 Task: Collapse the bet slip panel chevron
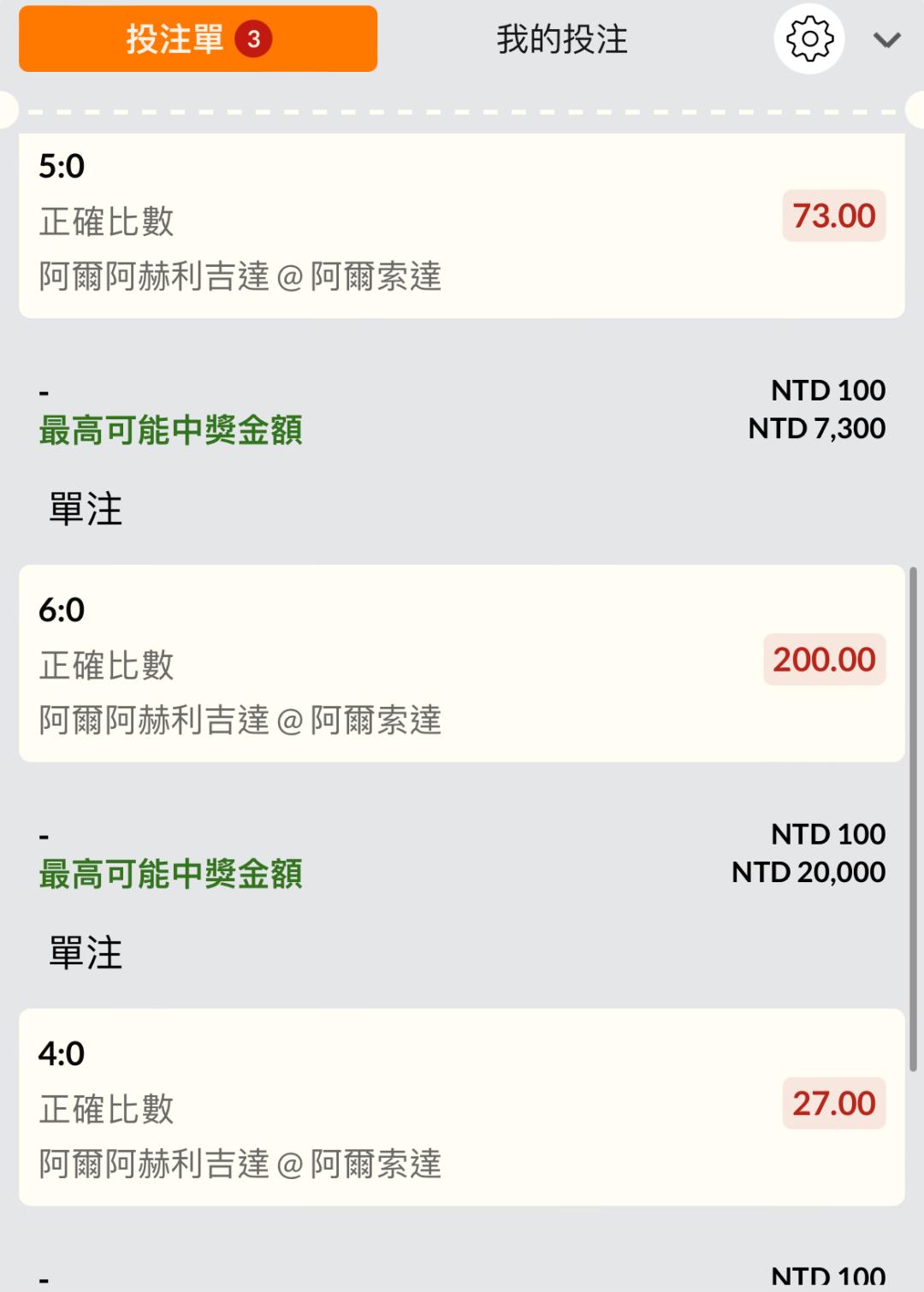pos(886,40)
